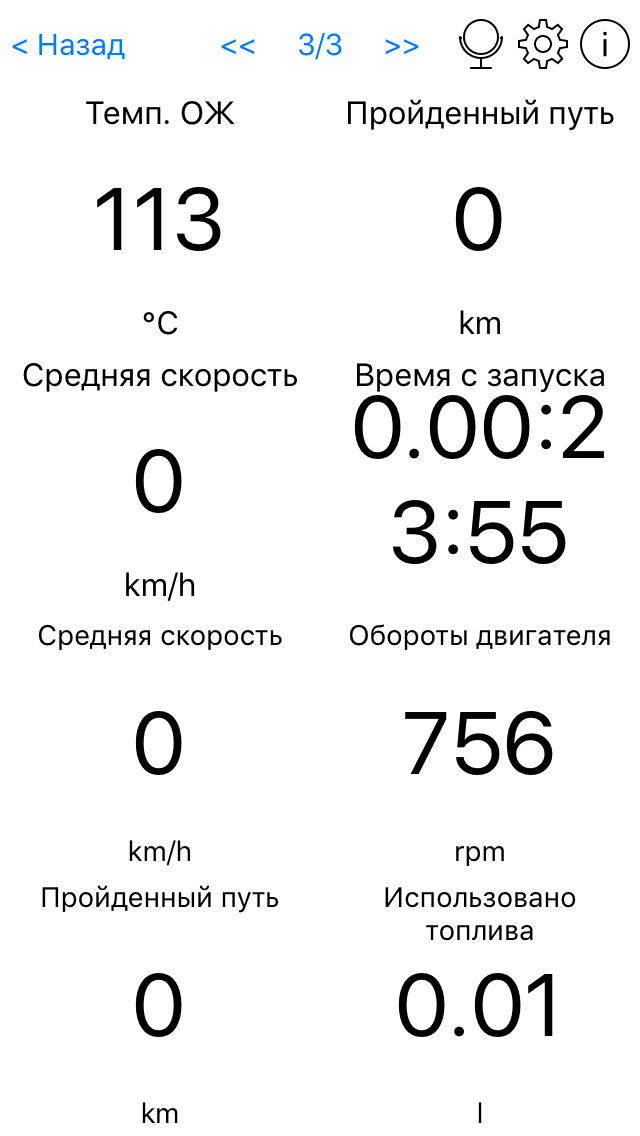Go back with the Назад button
640x1136 pixels.
69,46
